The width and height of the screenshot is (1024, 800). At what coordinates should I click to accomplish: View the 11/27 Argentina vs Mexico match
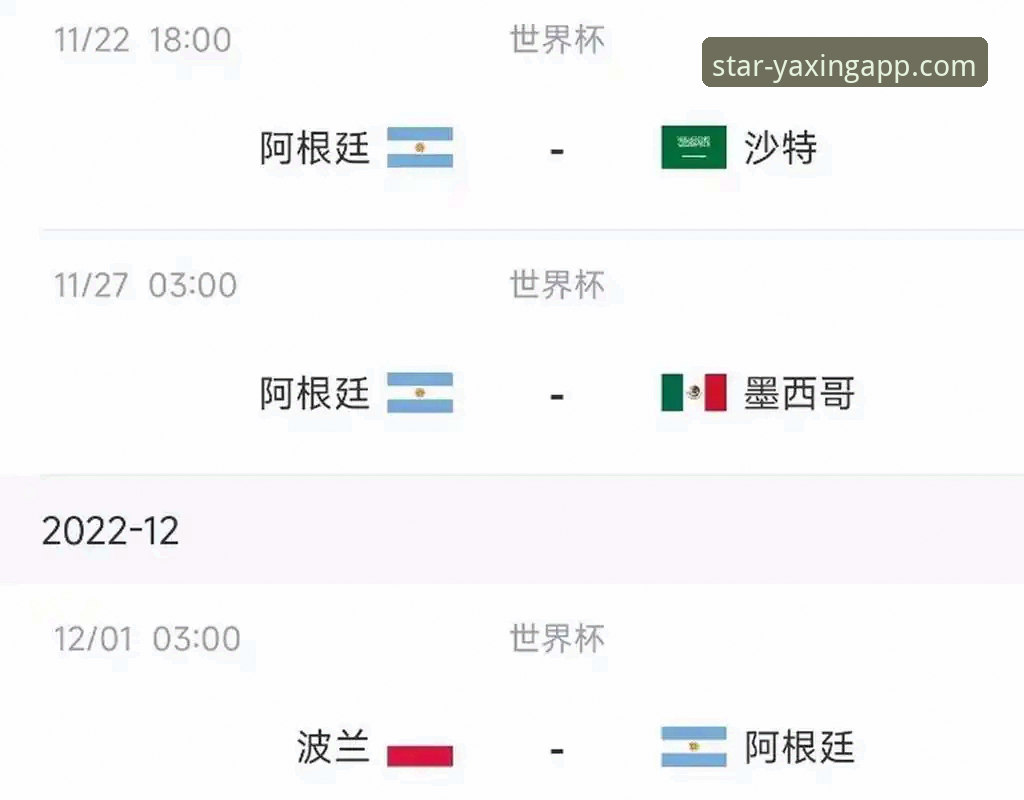coord(556,393)
